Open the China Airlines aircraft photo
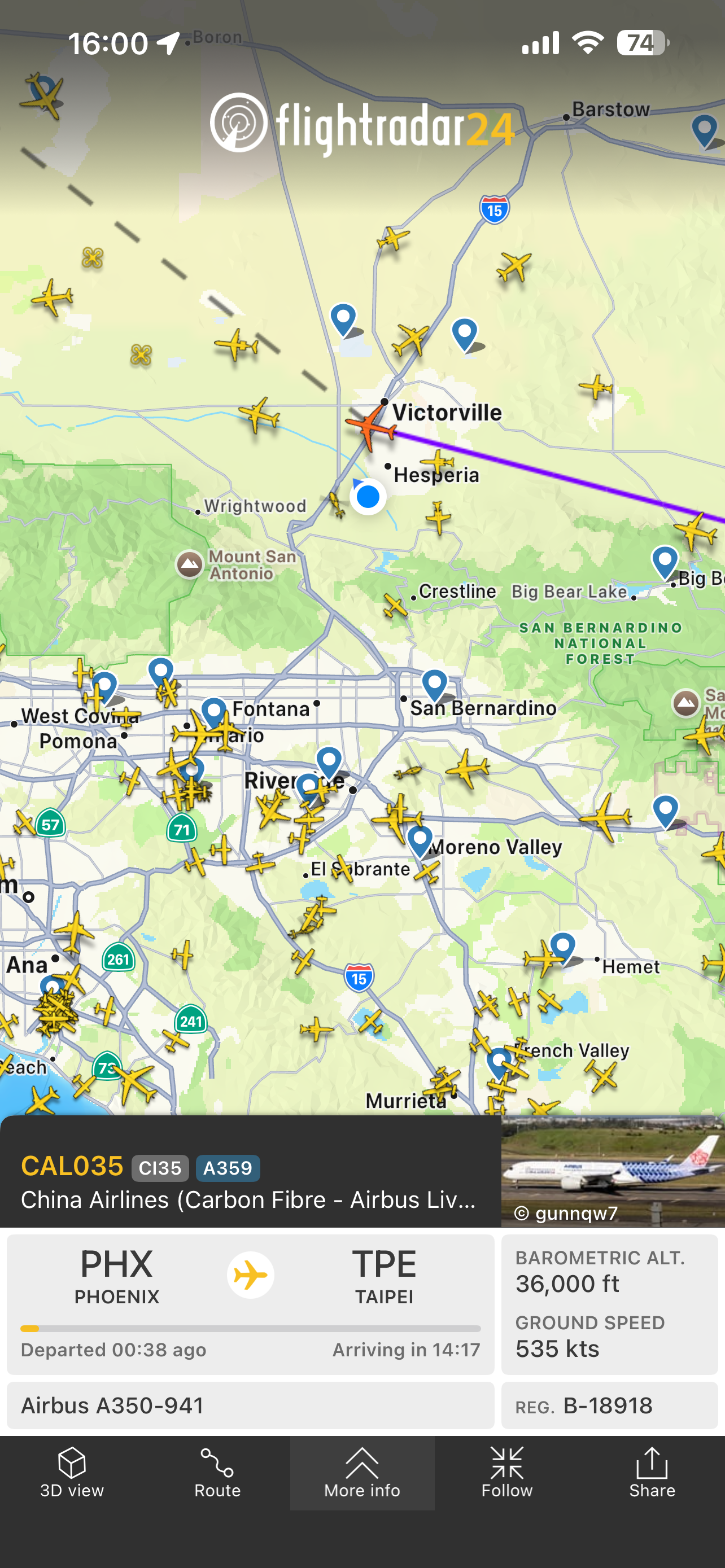 (613, 1170)
